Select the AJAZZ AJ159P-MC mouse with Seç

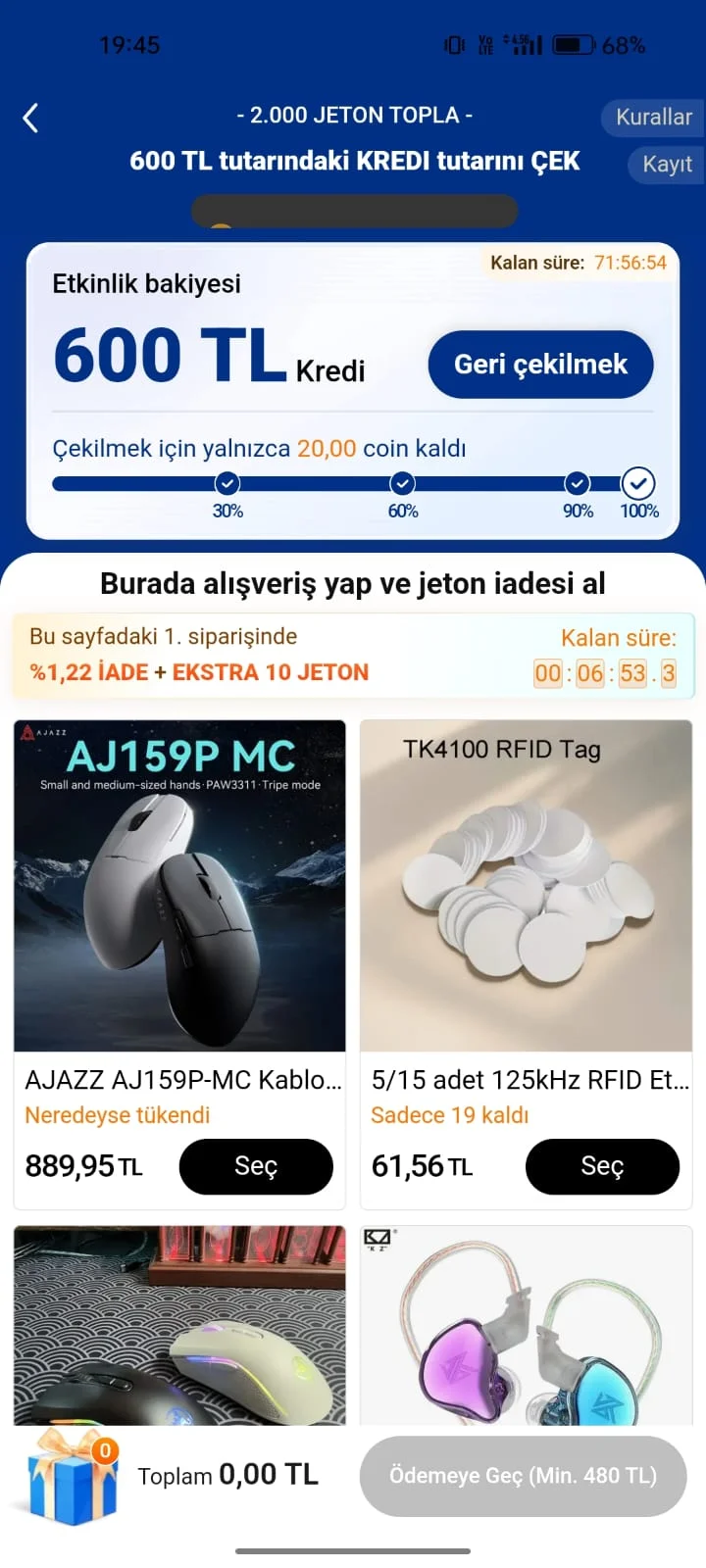coord(256,1166)
